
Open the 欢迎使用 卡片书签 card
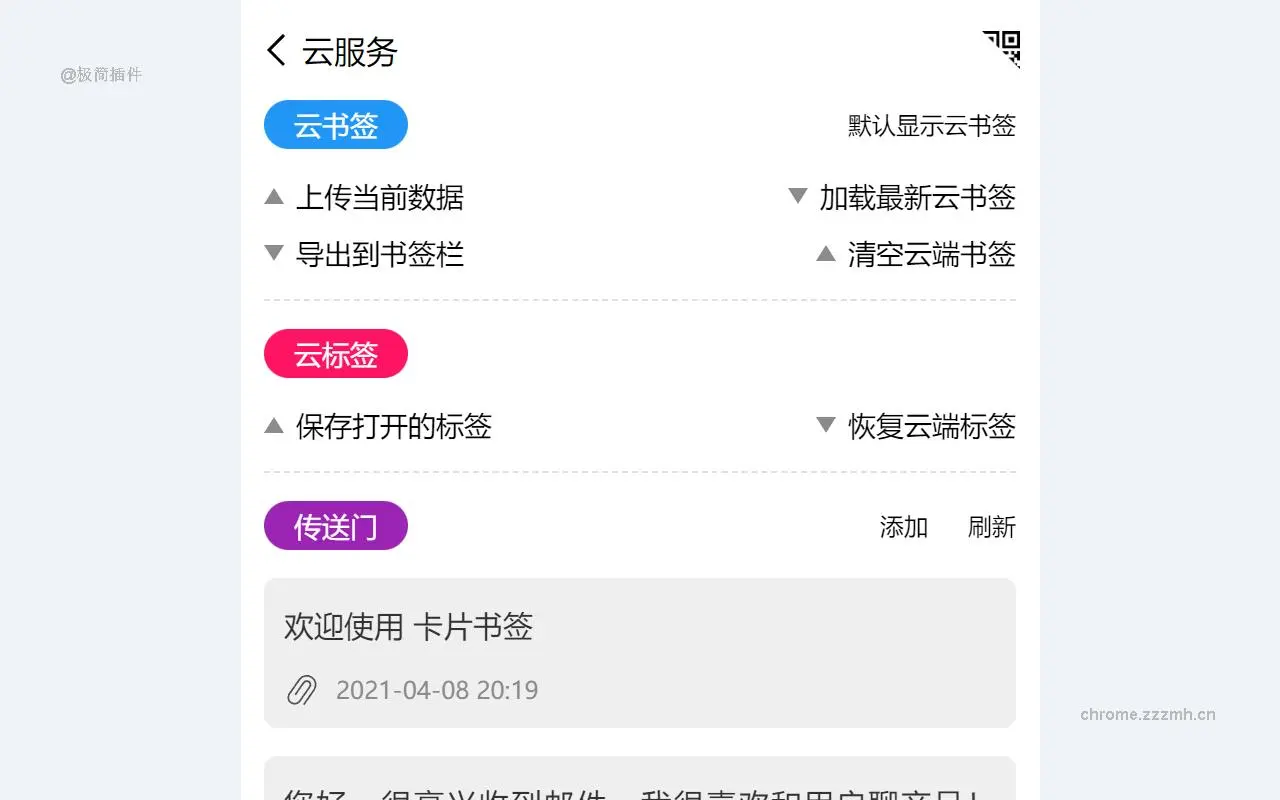[x=639, y=652]
